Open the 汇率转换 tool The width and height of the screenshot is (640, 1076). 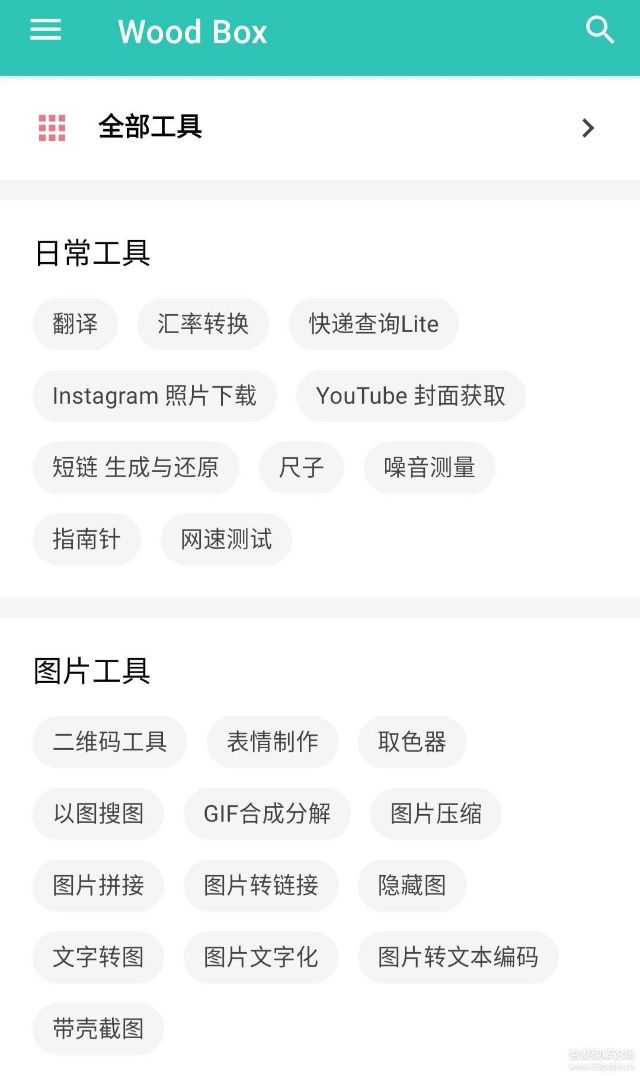pyautogui.click(x=202, y=324)
